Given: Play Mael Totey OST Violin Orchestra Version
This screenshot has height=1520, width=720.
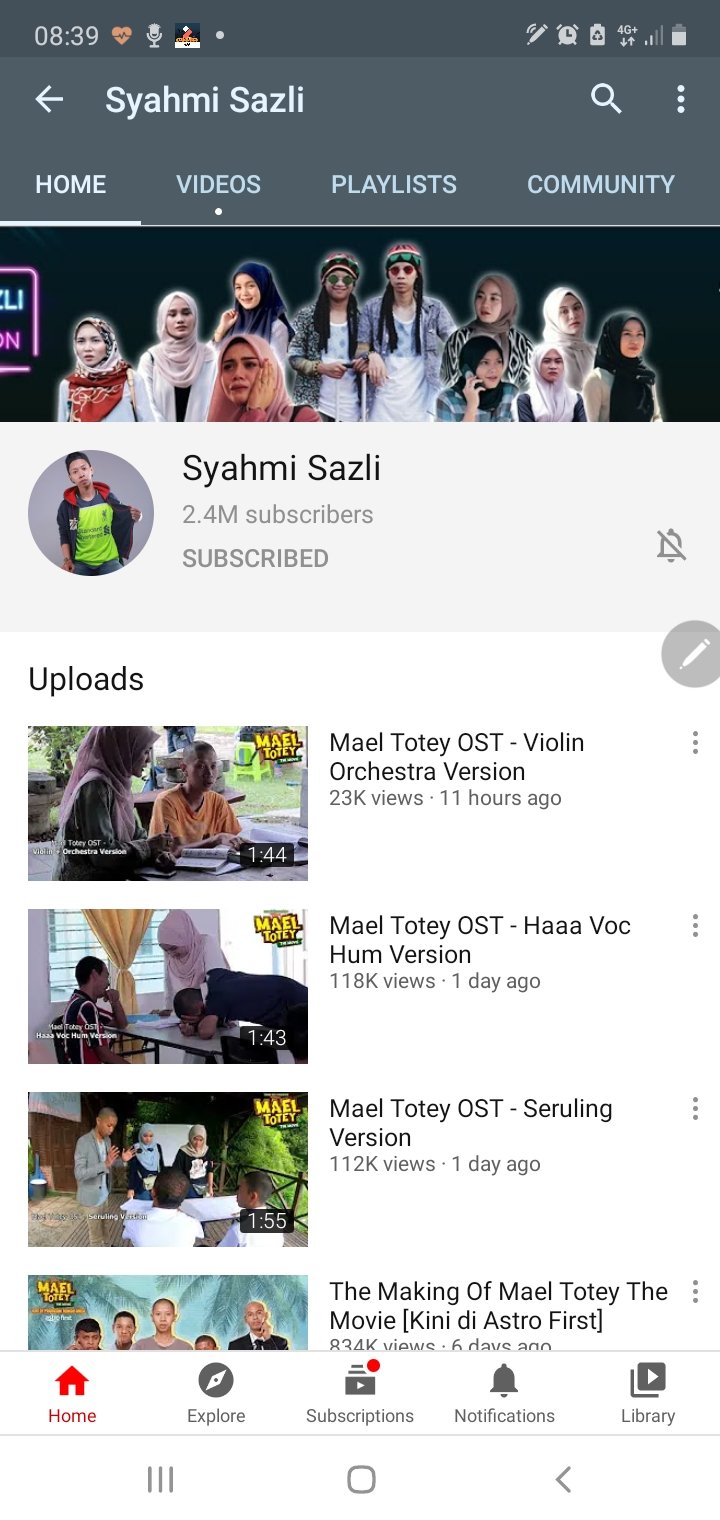Looking at the screenshot, I should point(168,803).
